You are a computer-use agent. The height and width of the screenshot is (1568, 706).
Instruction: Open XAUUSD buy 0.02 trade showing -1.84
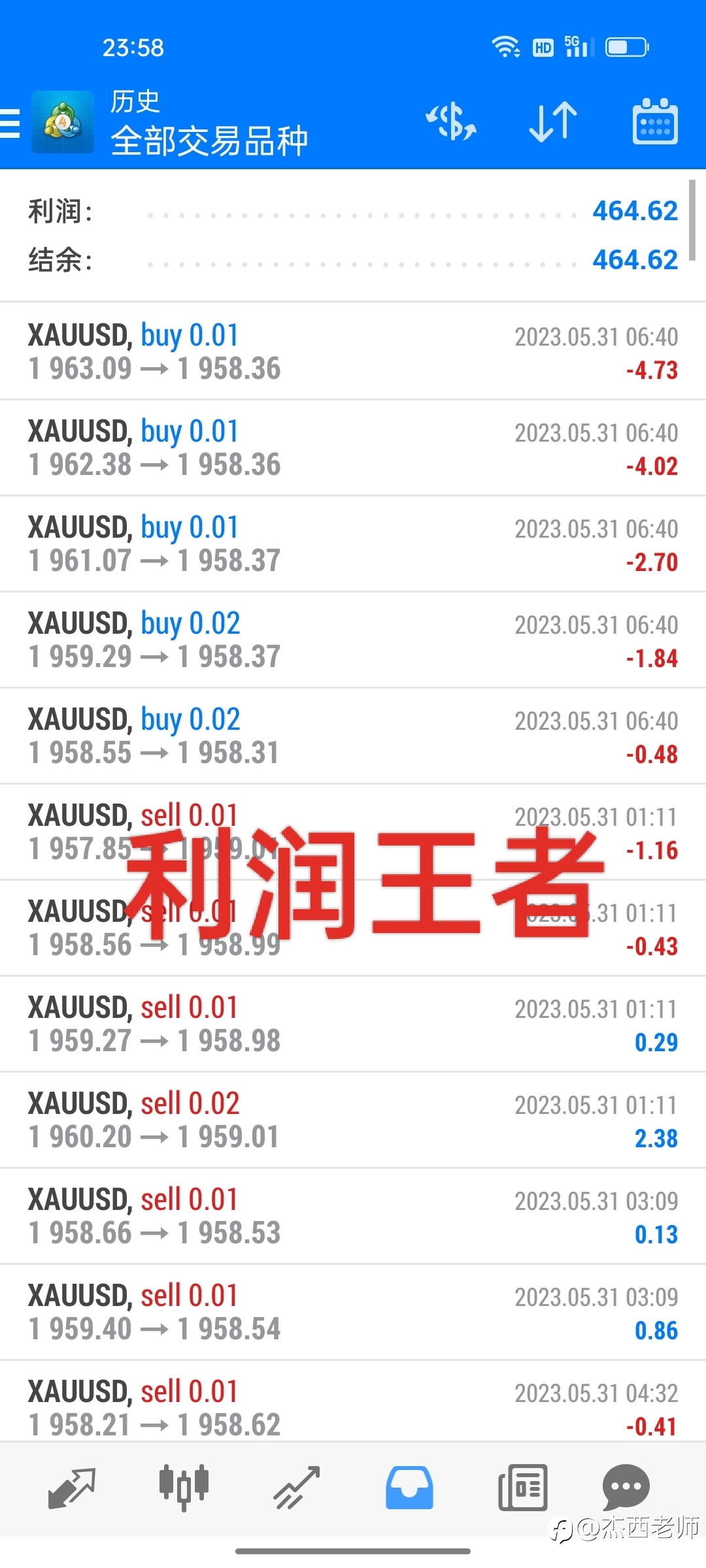[x=353, y=640]
